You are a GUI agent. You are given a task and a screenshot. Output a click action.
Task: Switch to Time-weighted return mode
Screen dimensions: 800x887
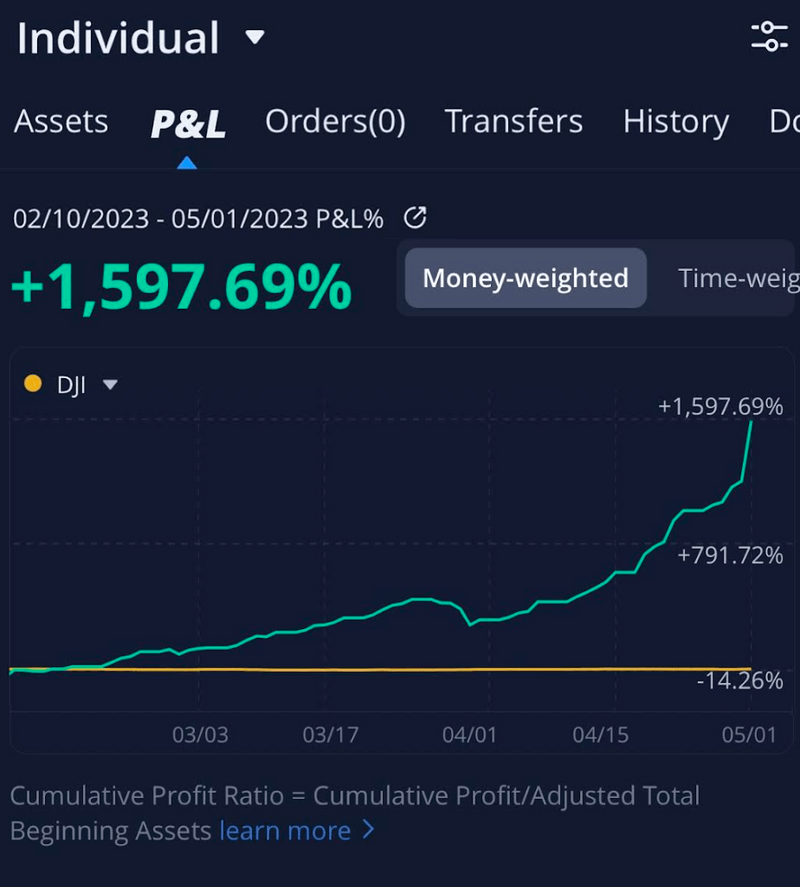[736, 278]
